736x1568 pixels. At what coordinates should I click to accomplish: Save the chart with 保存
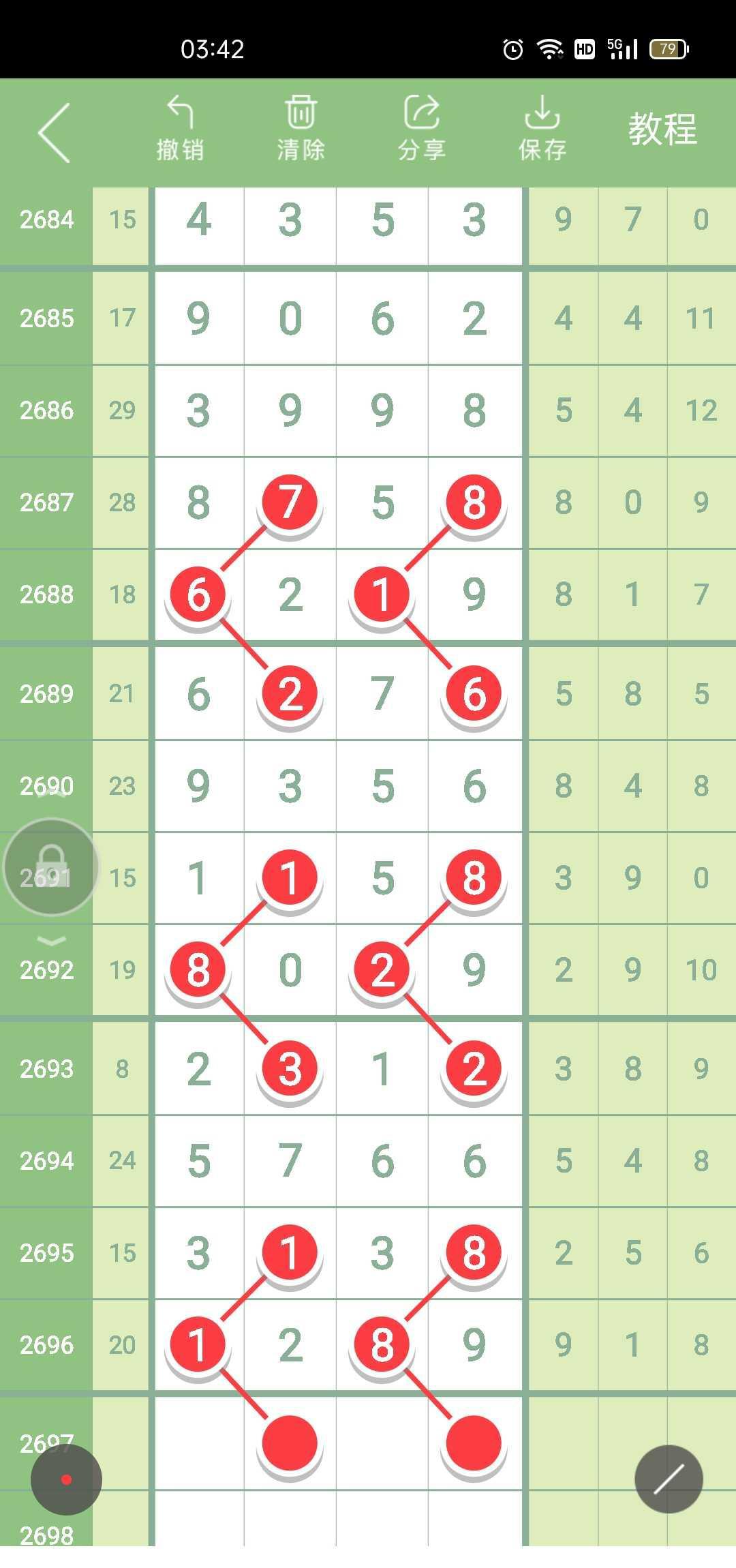(x=542, y=129)
